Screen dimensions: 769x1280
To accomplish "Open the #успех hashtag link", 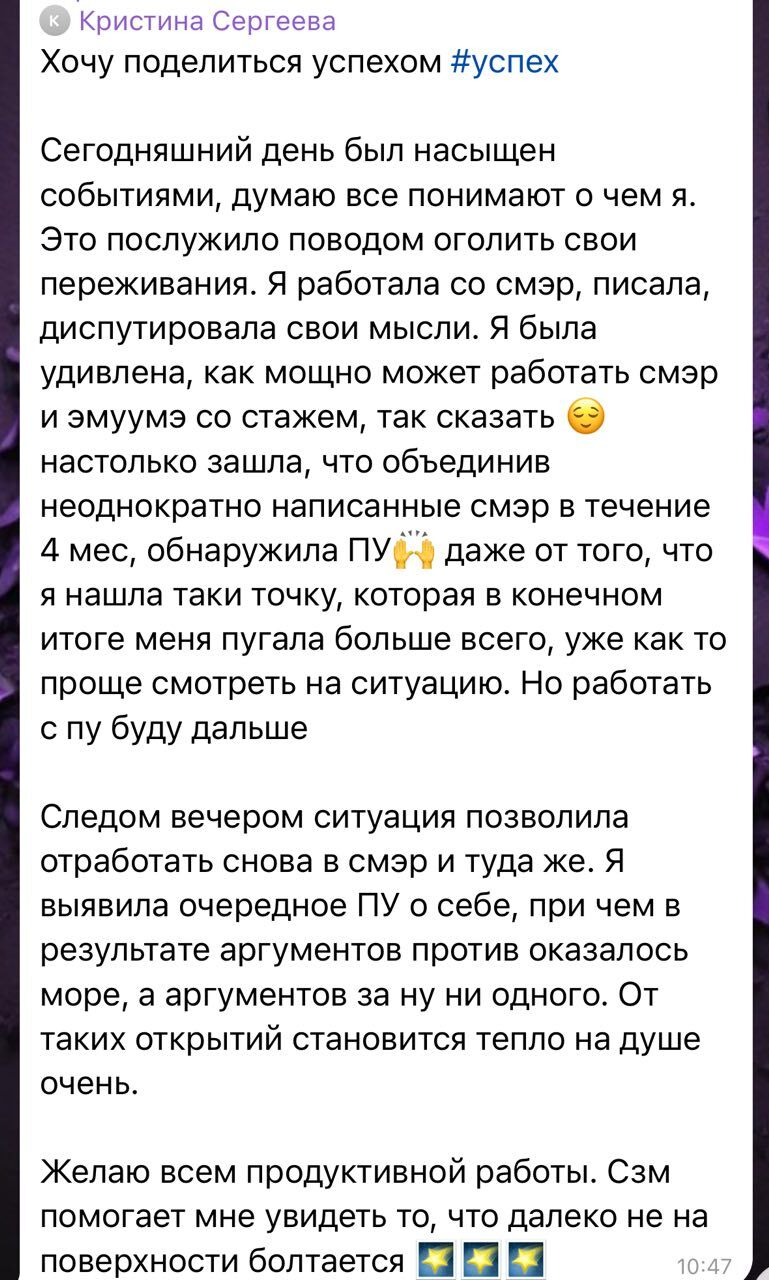I will click(x=505, y=62).
